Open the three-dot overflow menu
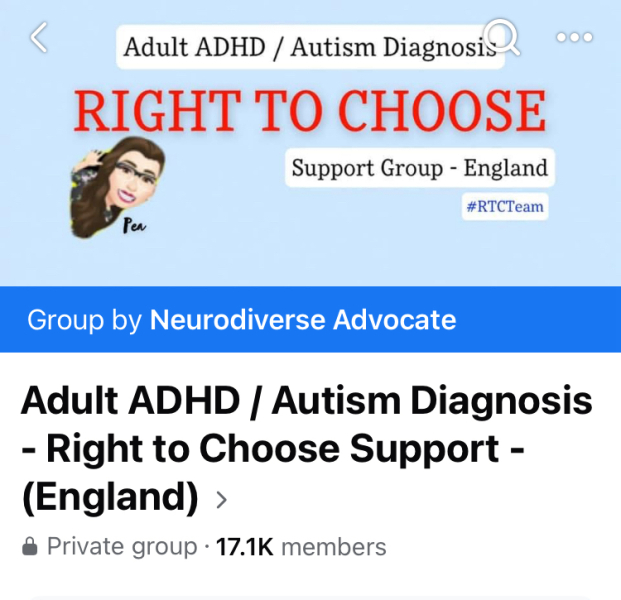Screen dimensions: 621x600 click(x=574, y=38)
